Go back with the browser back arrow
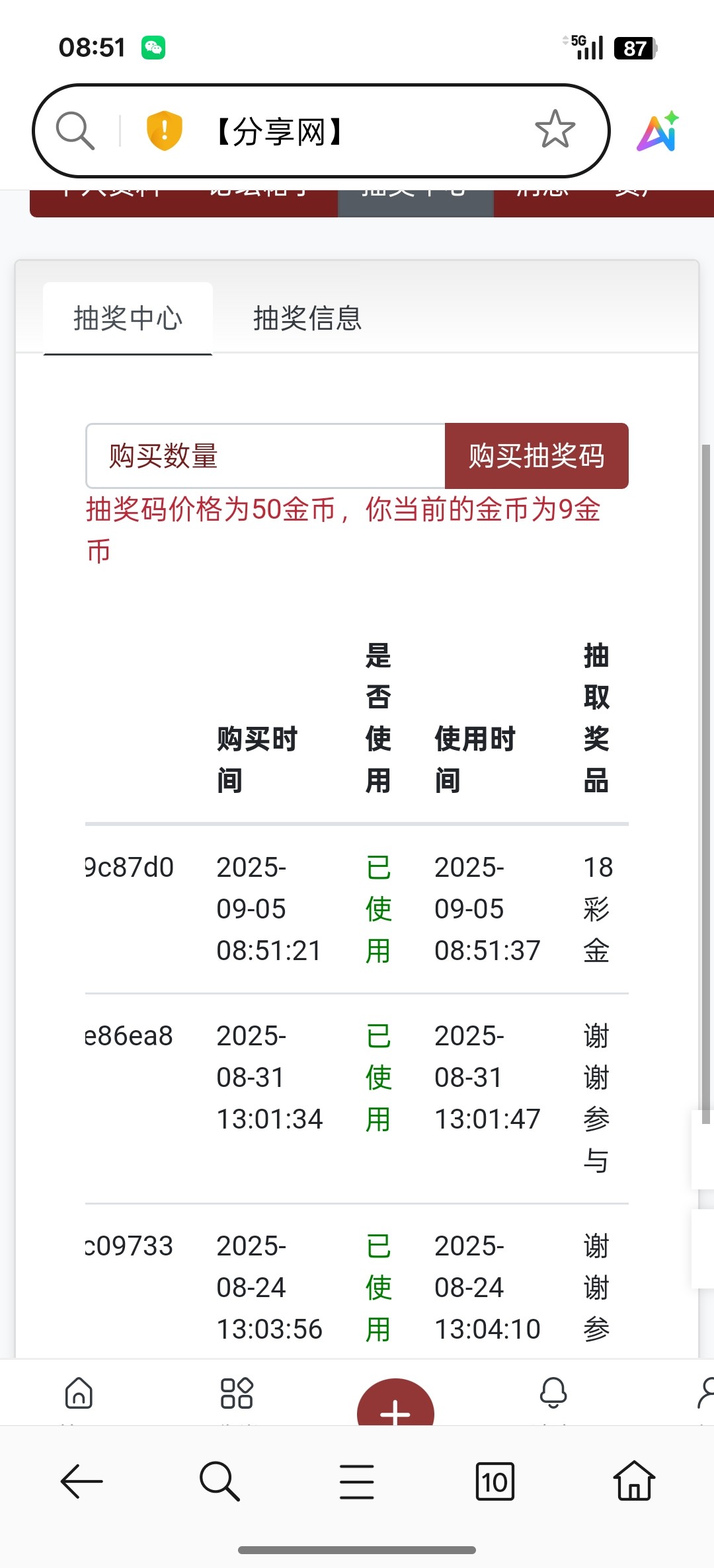Image resolution: width=714 pixels, height=1568 pixels. [x=81, y=1481]
